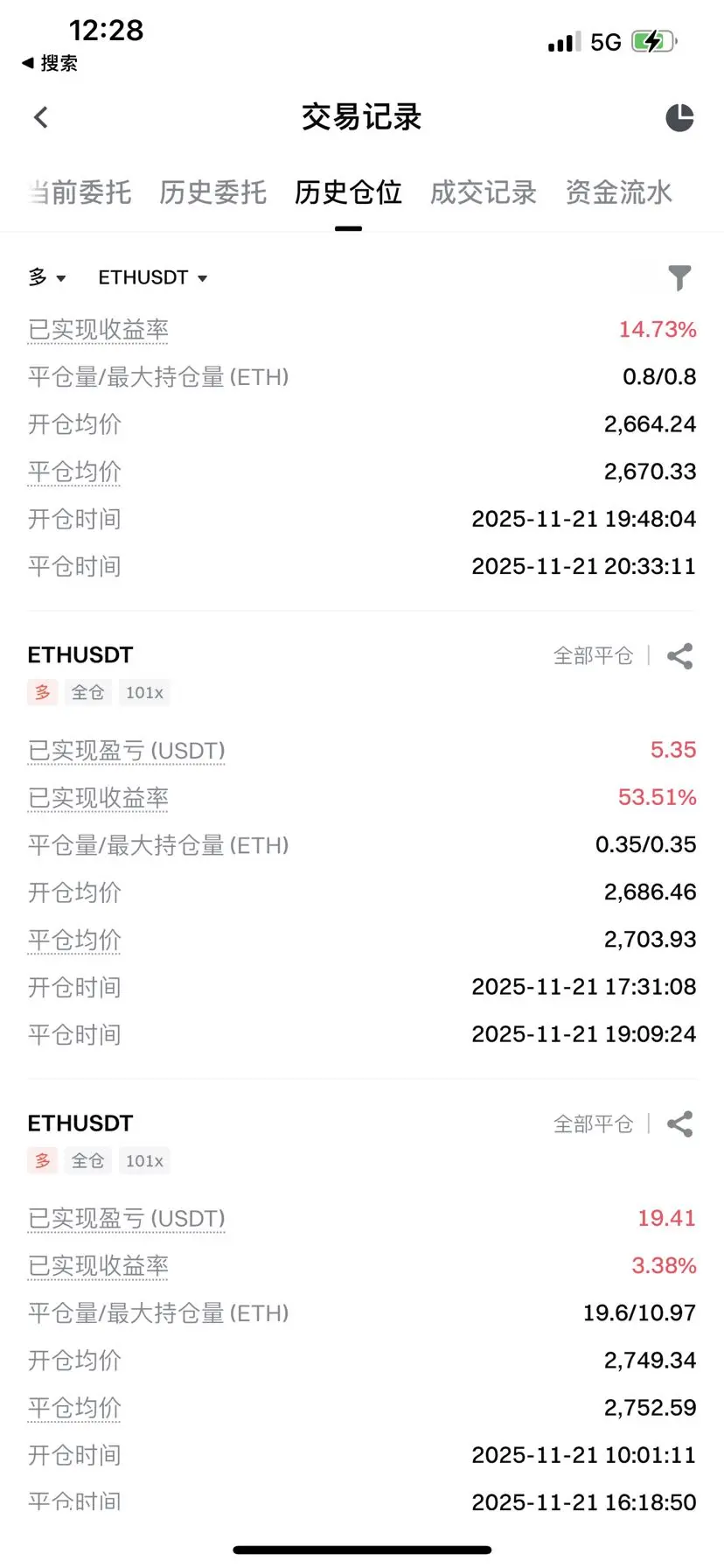724x1568 pixels.
Task: Switch to the 当前委托 tab
Action: [80, 192]
